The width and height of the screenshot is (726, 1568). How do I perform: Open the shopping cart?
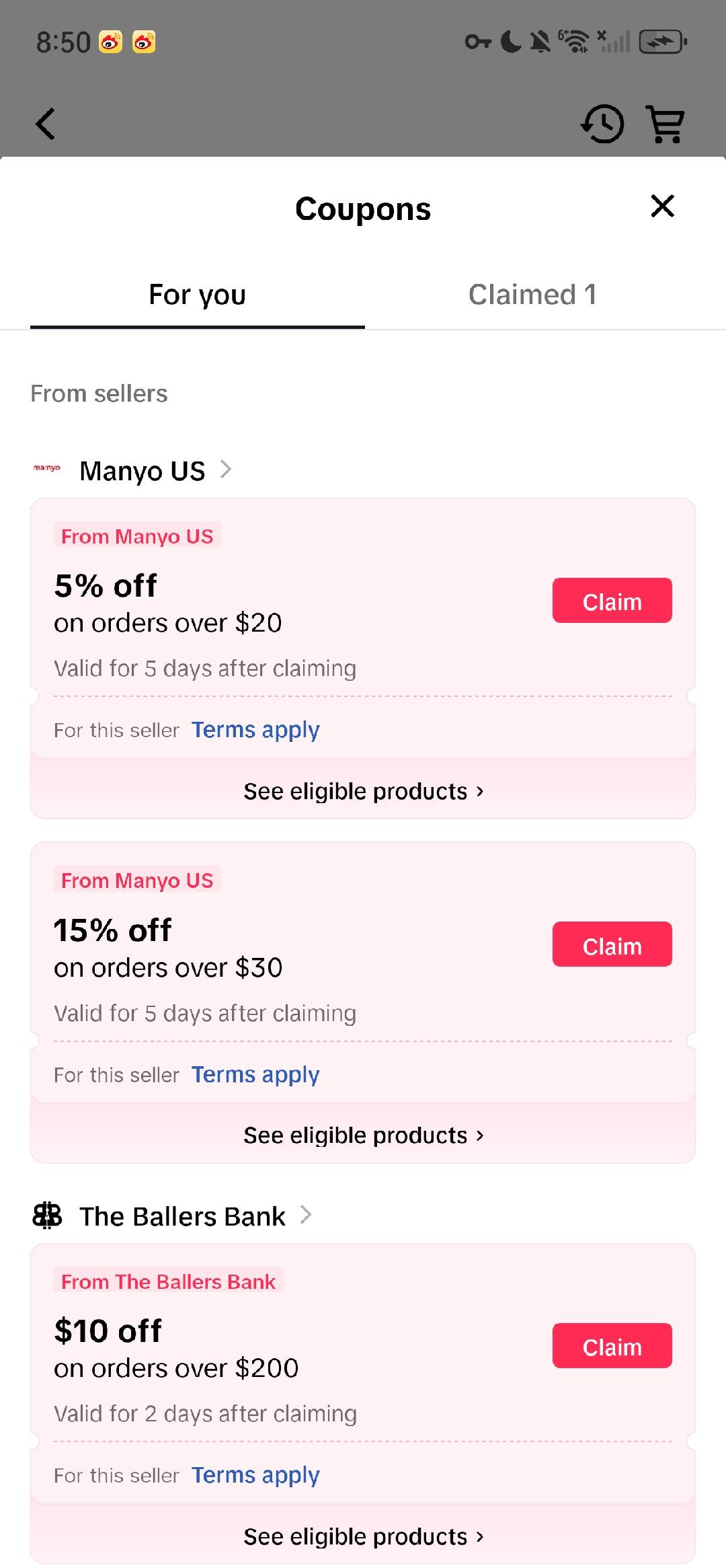pos(665,124)
